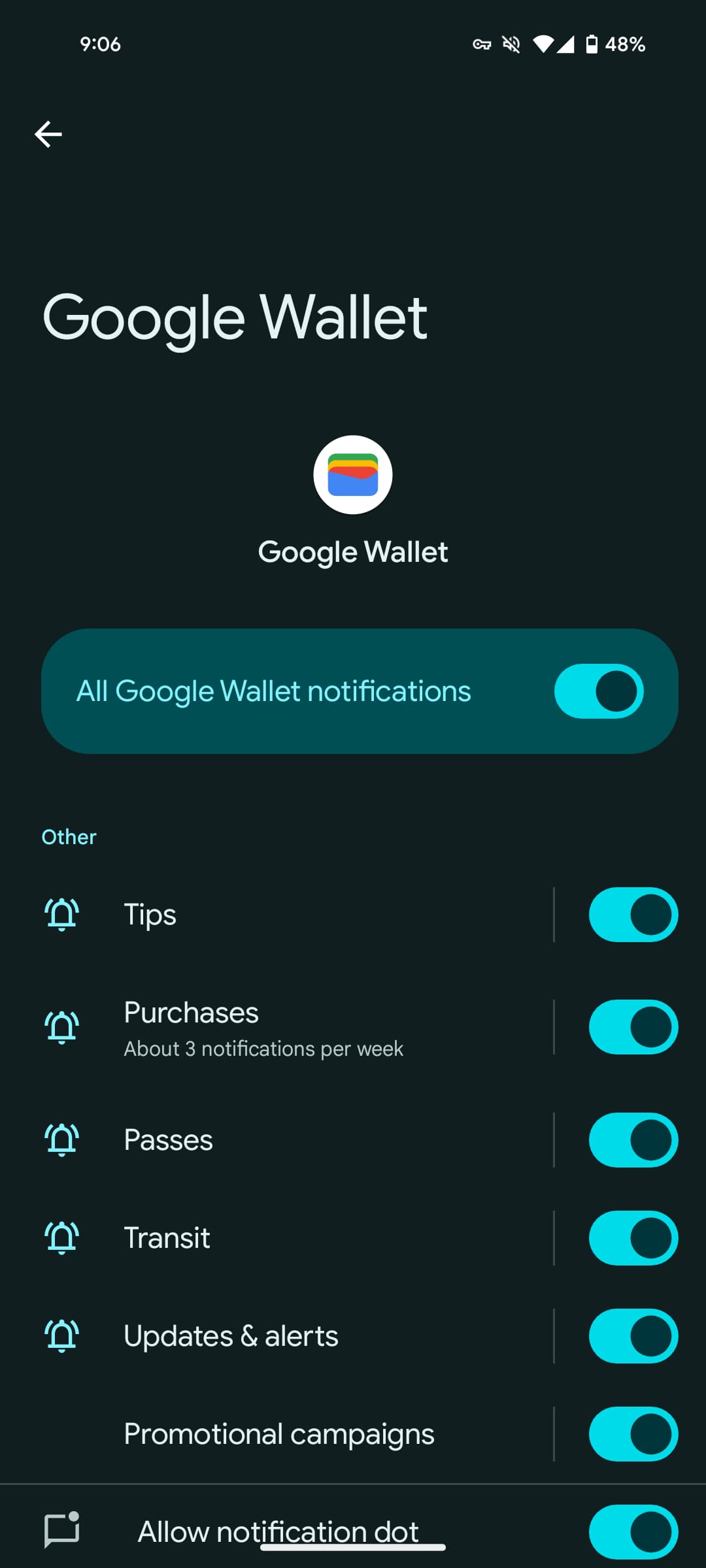Disable the Transit notification switch
The height and width of the screenshot is (1568, 706).
(x=633, y=1237)
